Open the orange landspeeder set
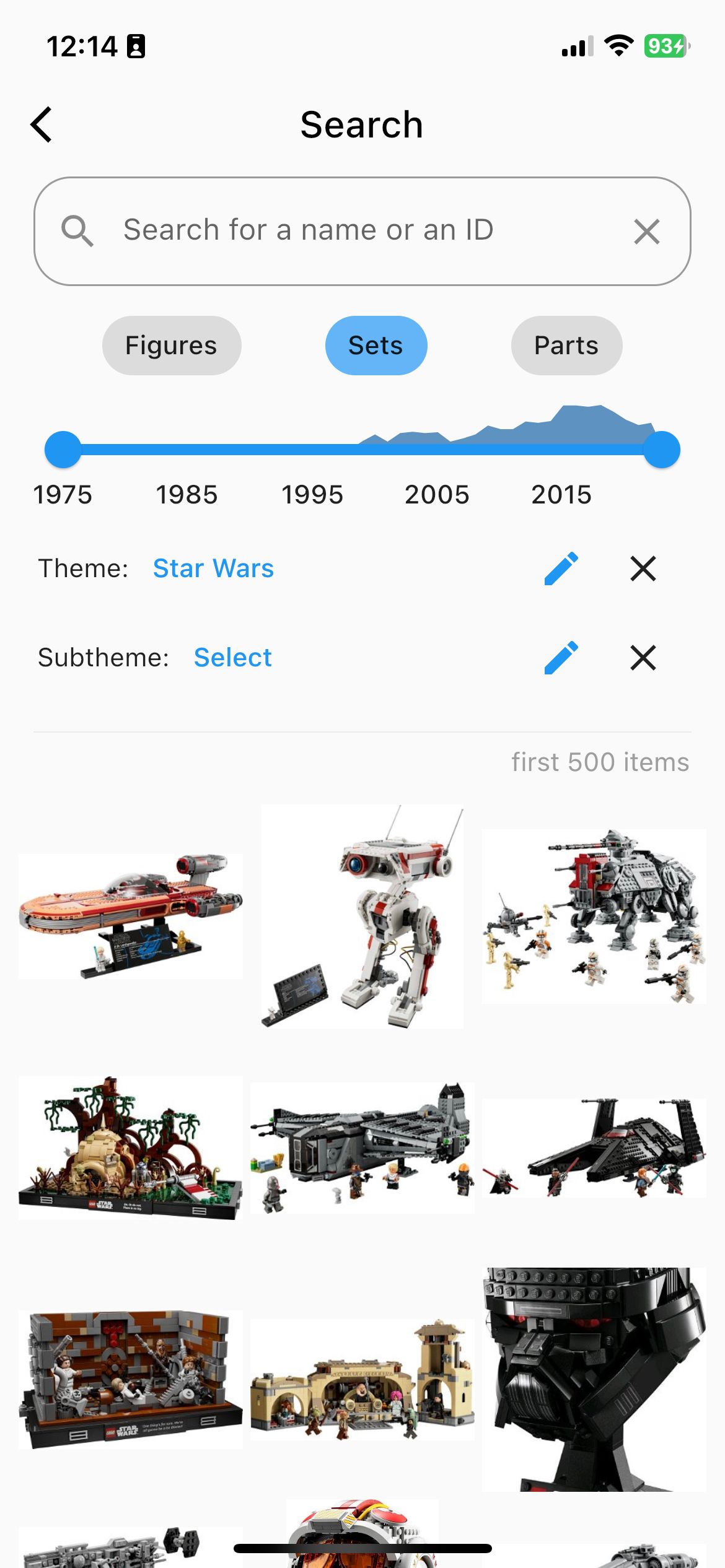 click(130, 917)
